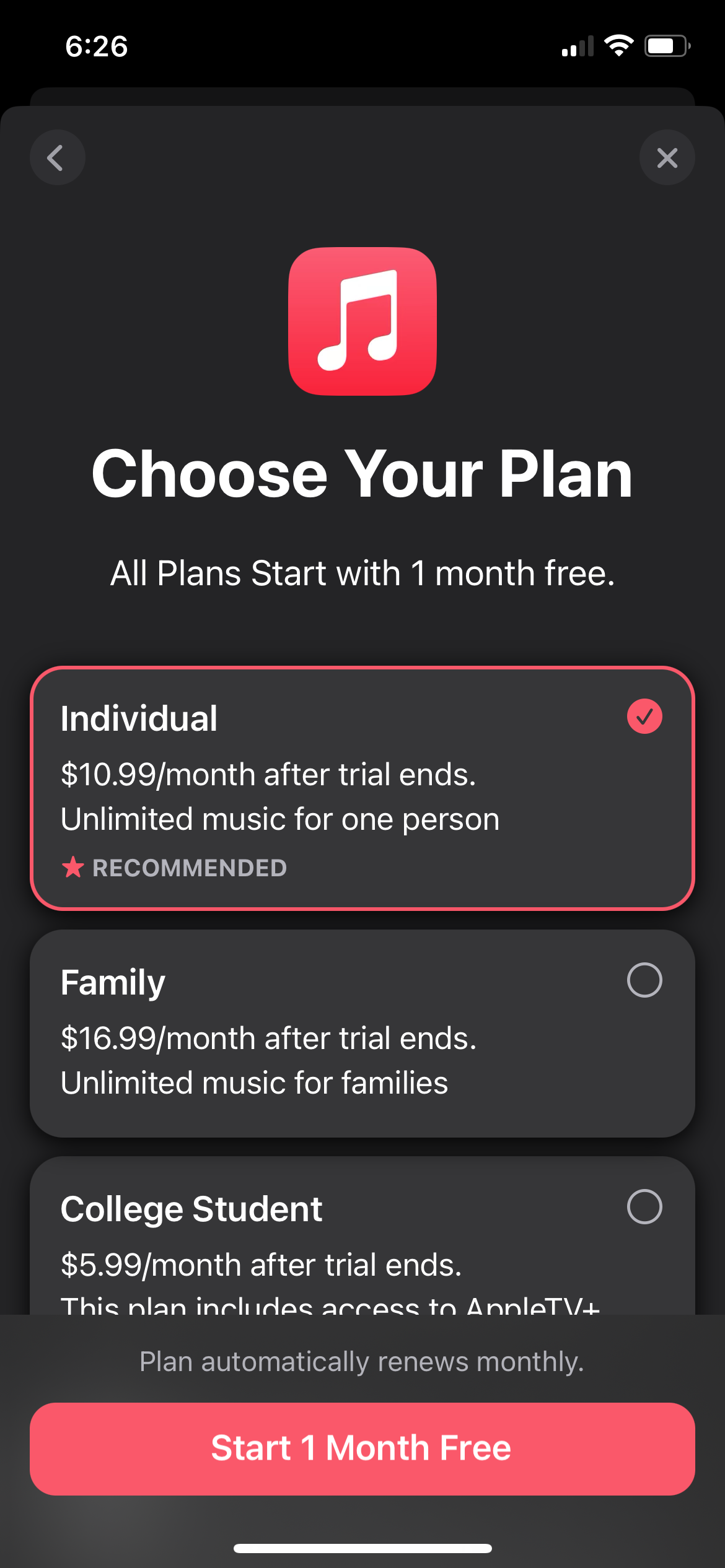Click the red checkmark on Individual plan
The height and width of the screenshot is (1568, 725).
pyautogui.click(x=644, y=716)
